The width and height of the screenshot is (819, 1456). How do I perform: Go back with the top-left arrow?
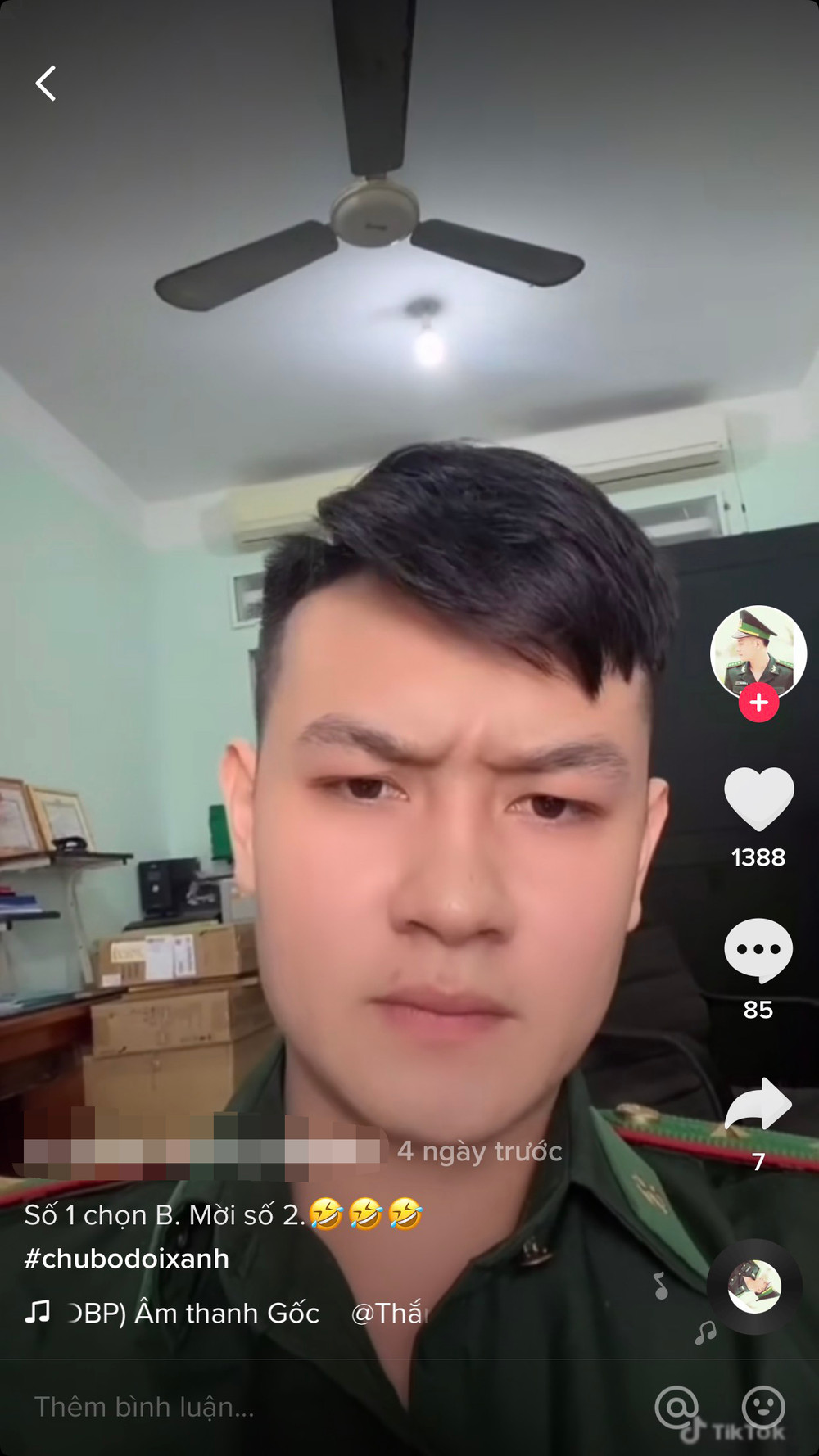pos(46,84)
